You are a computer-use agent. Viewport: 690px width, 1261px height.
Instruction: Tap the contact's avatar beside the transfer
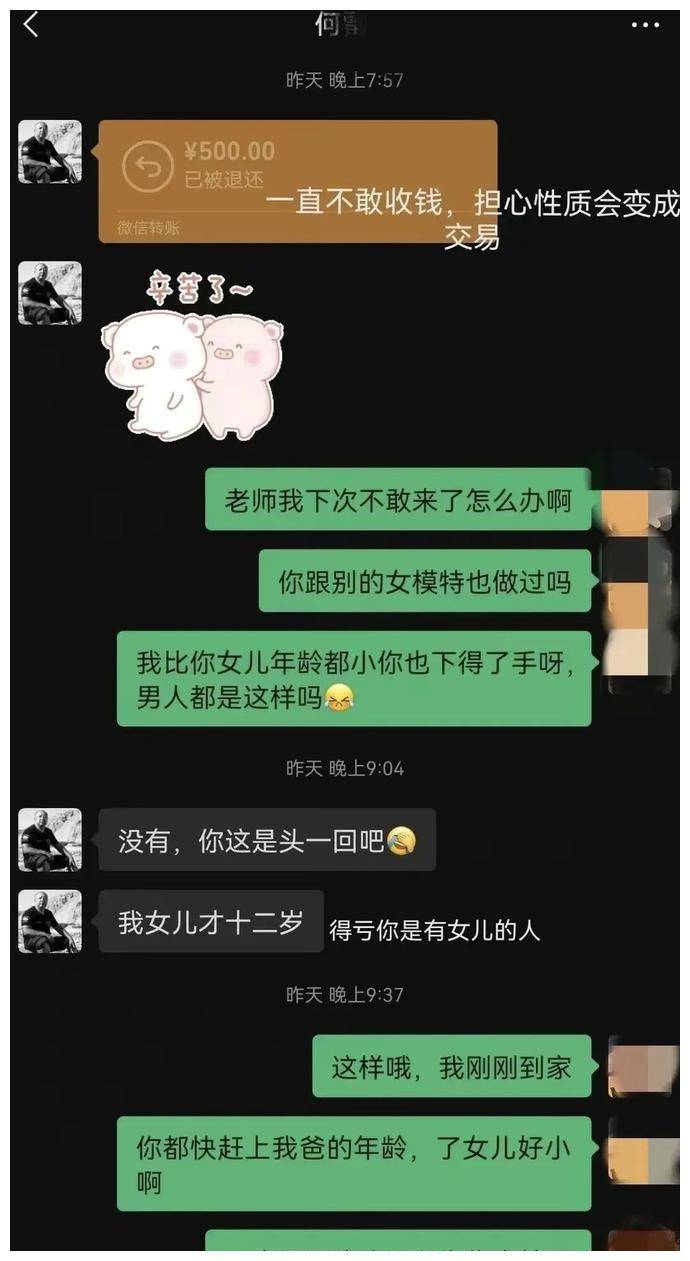[50, 152]
